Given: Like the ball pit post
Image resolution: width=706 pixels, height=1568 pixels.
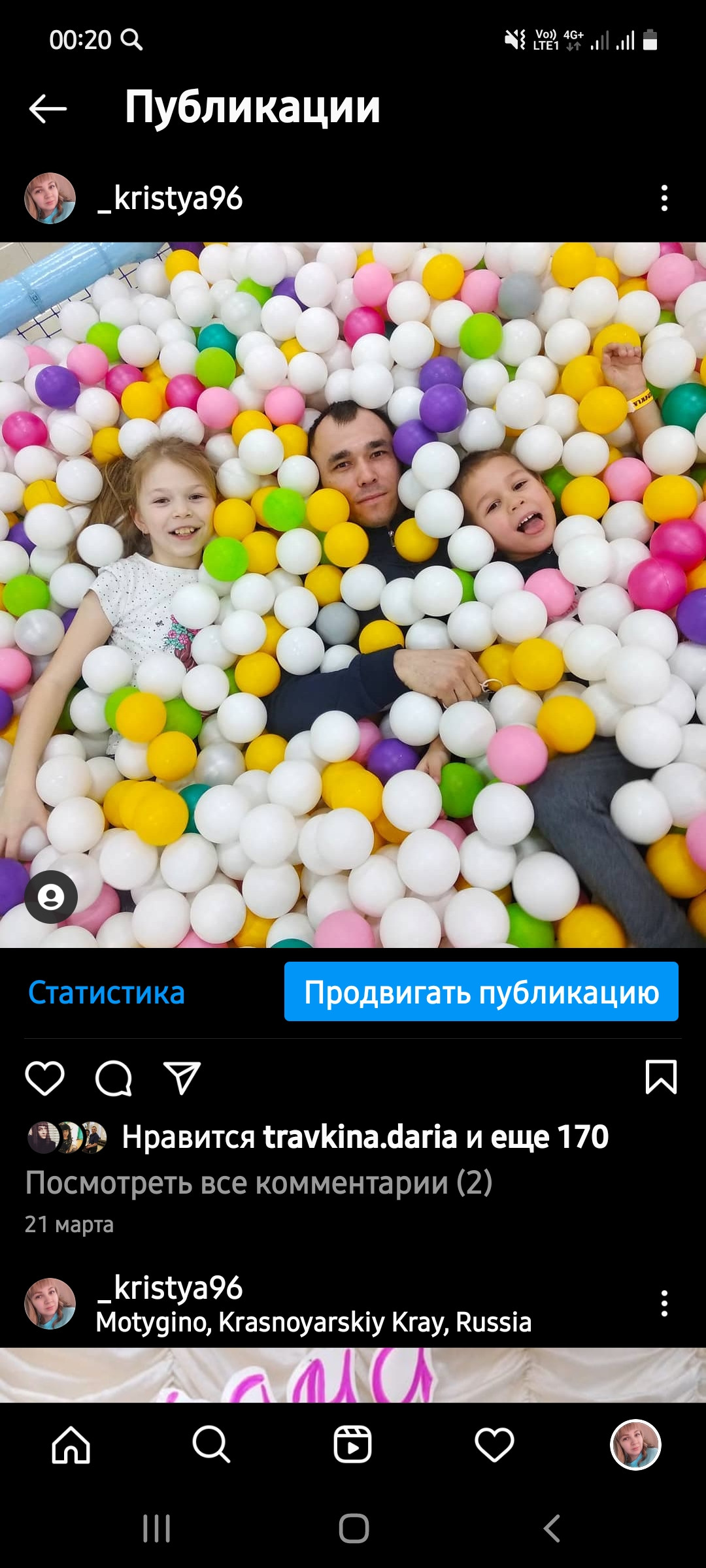Looking at the screenshot, I should 44,1078.
